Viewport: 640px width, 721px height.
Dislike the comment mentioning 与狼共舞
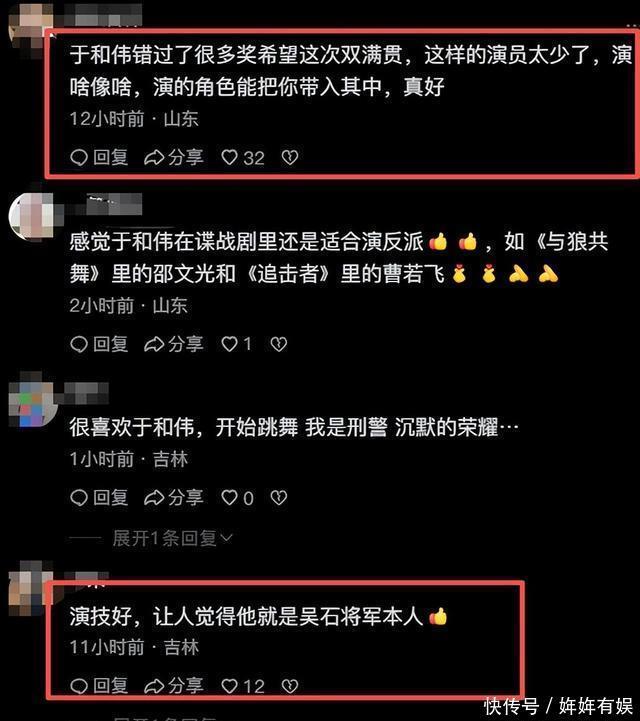click(x=279, y=344)
